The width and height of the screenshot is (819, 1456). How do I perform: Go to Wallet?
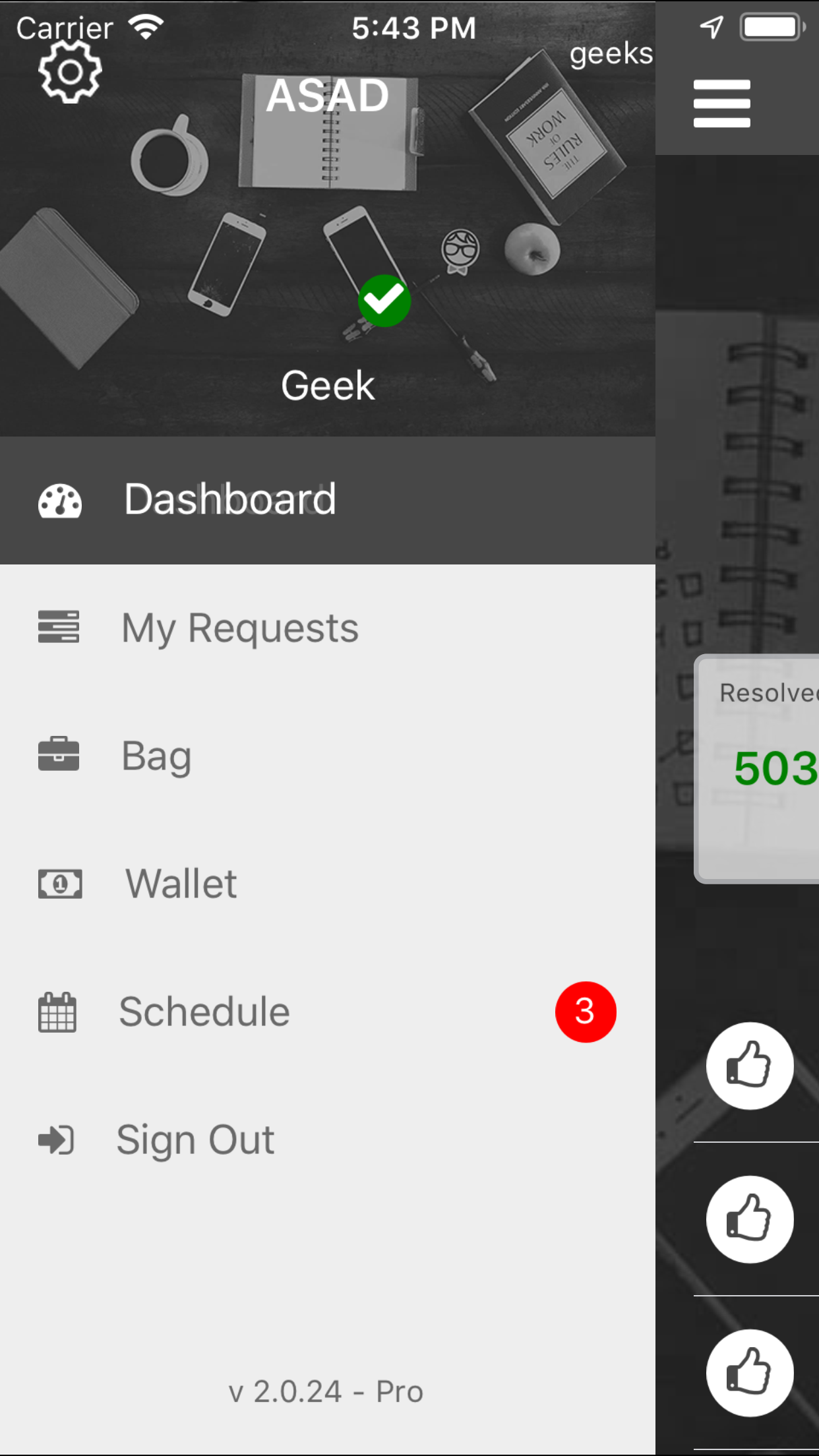tap(181, 884)
